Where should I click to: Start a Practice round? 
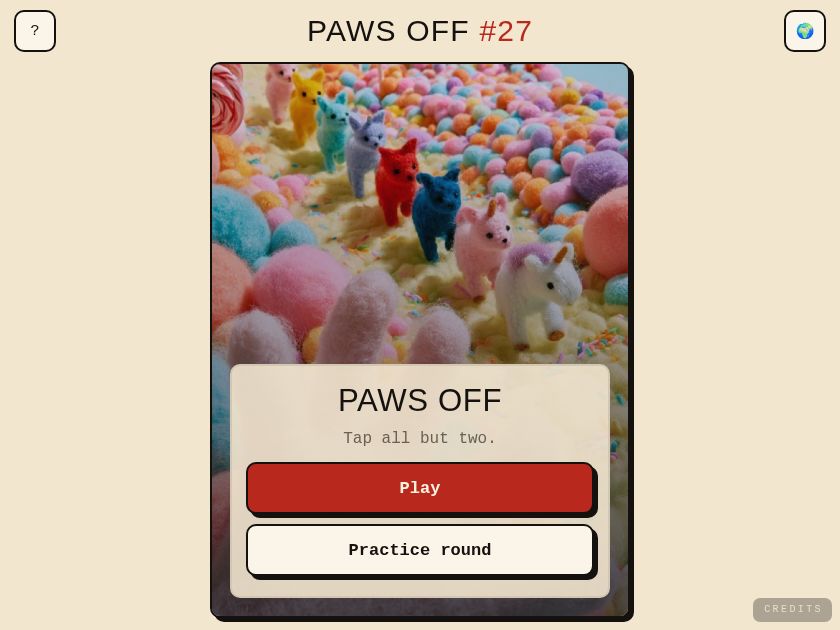tap(420, 550)
